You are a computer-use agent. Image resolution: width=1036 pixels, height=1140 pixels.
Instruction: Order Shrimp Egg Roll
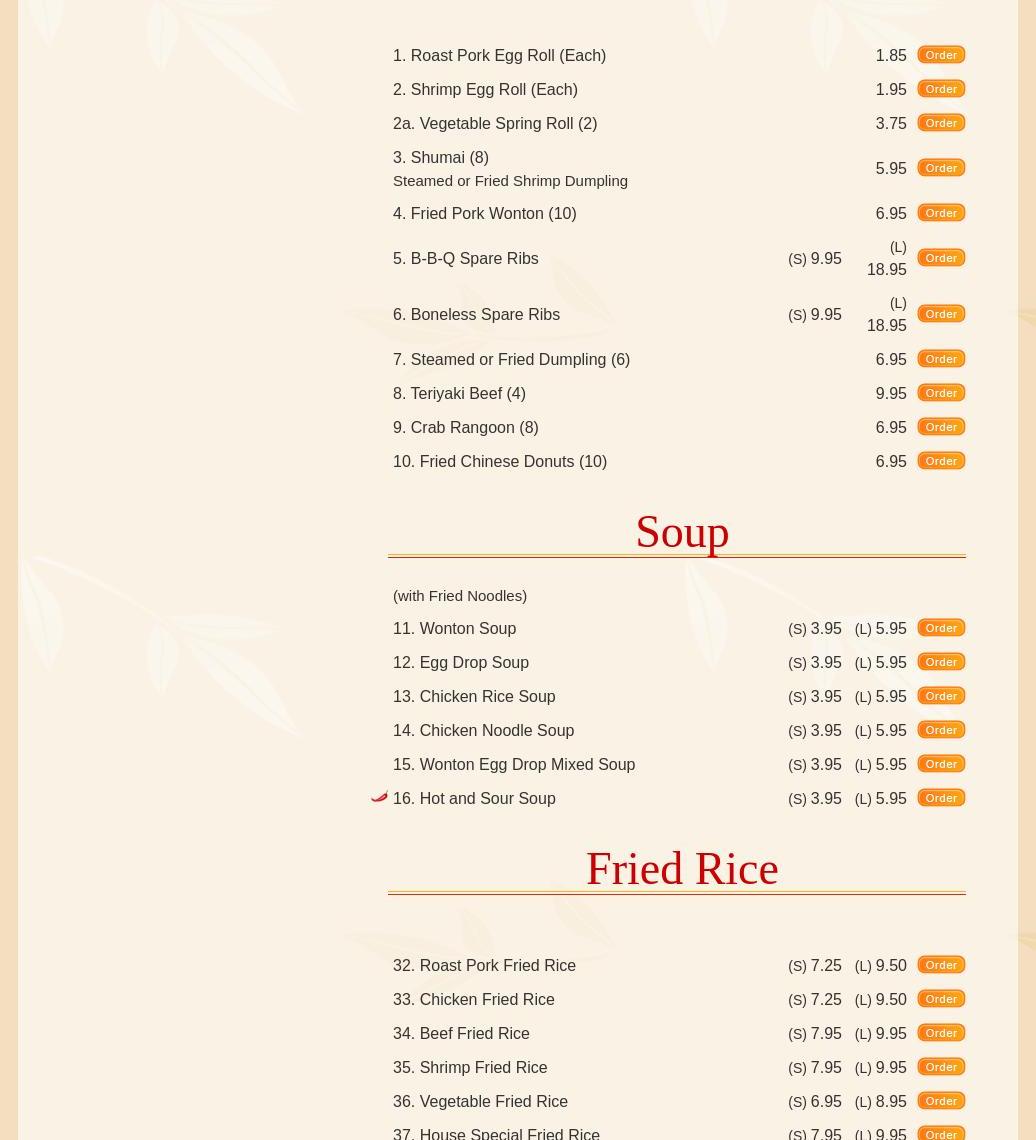tap(941, 89)
